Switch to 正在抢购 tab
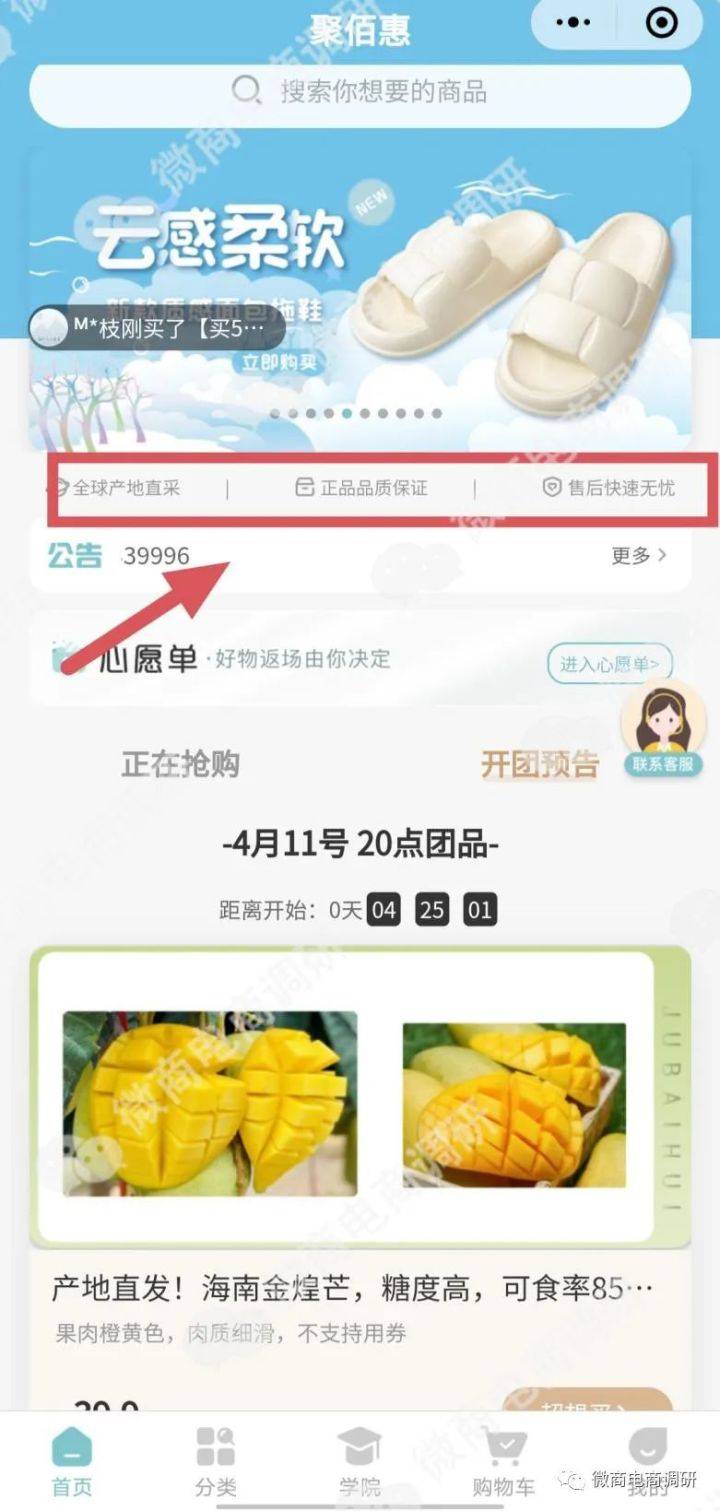This screenshot has height=1511, width=720. coord(180,765)
